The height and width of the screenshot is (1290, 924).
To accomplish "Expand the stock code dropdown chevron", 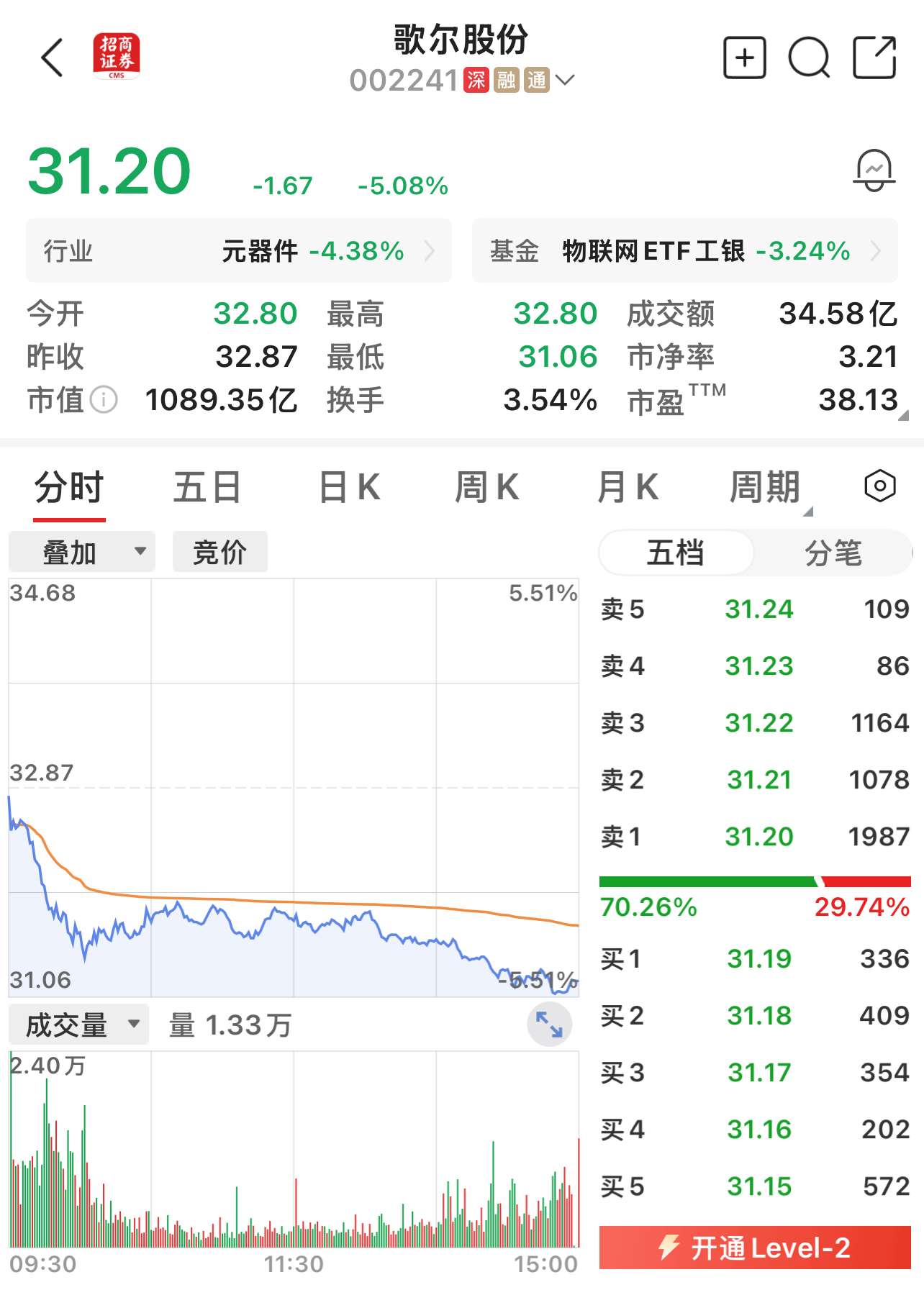I will click(566, 80).
